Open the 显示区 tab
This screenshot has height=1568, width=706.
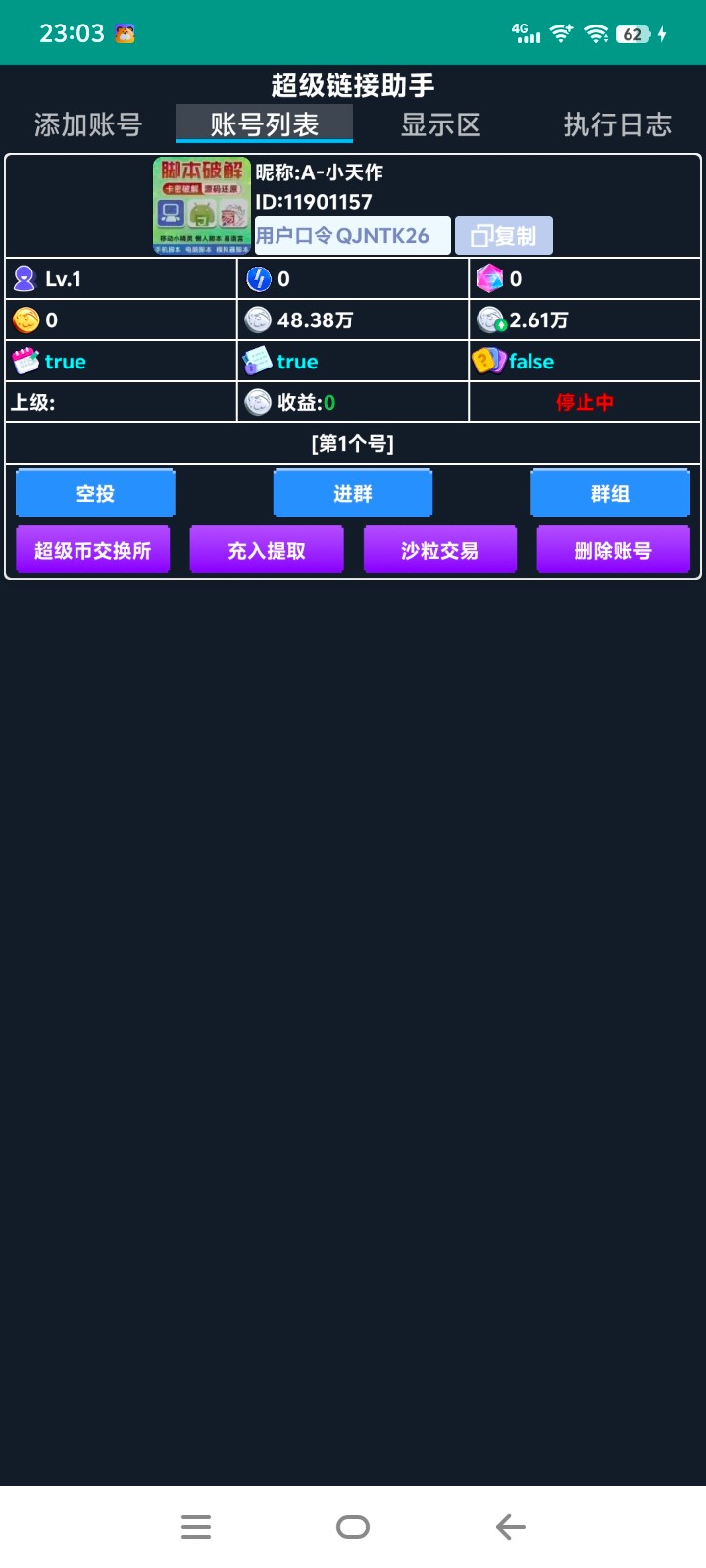pos(440,124)
